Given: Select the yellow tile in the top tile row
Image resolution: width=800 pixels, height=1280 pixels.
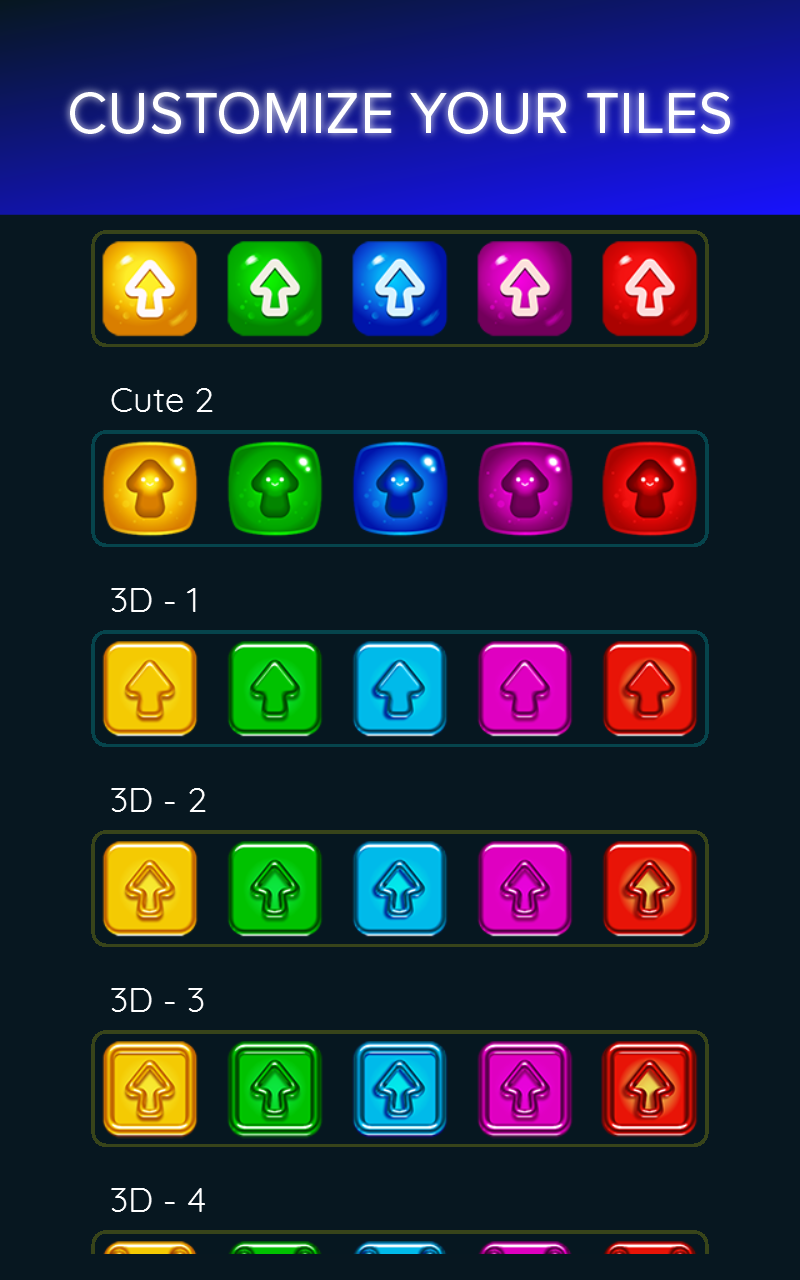Looking at the screenshot, I should click(150, 288).
